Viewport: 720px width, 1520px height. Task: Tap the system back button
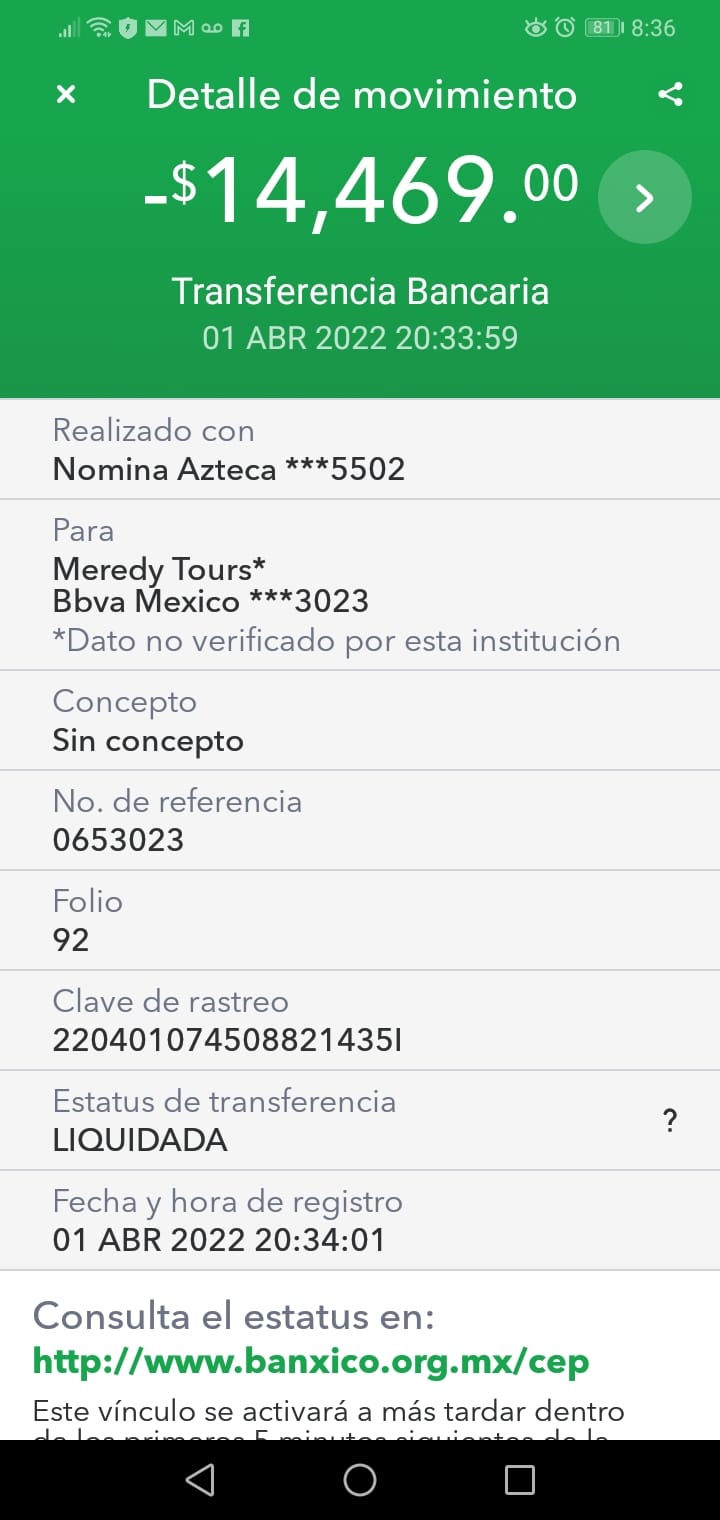[x=200, y=1480]
